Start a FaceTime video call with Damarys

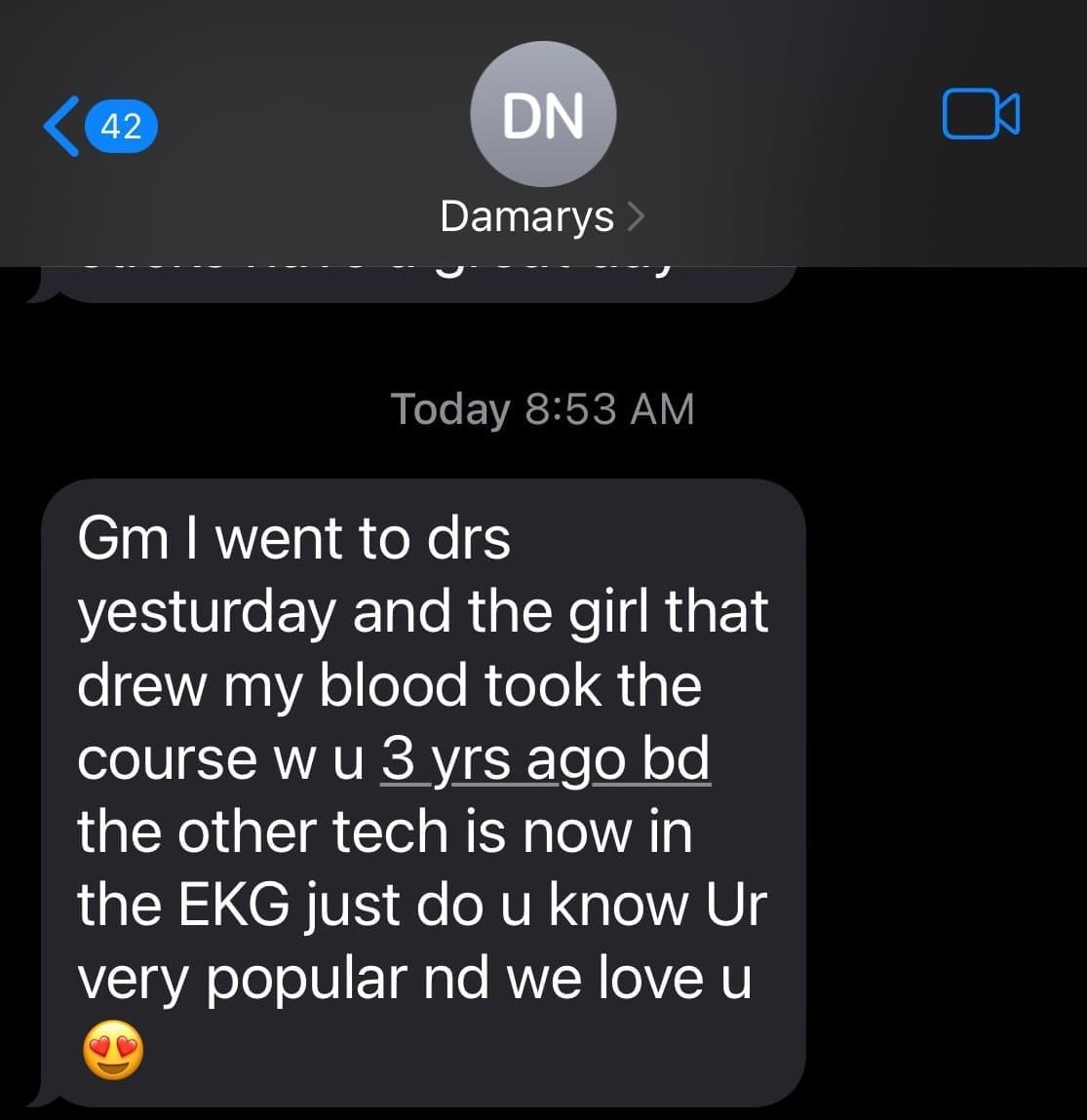click(x=980, y=114)
